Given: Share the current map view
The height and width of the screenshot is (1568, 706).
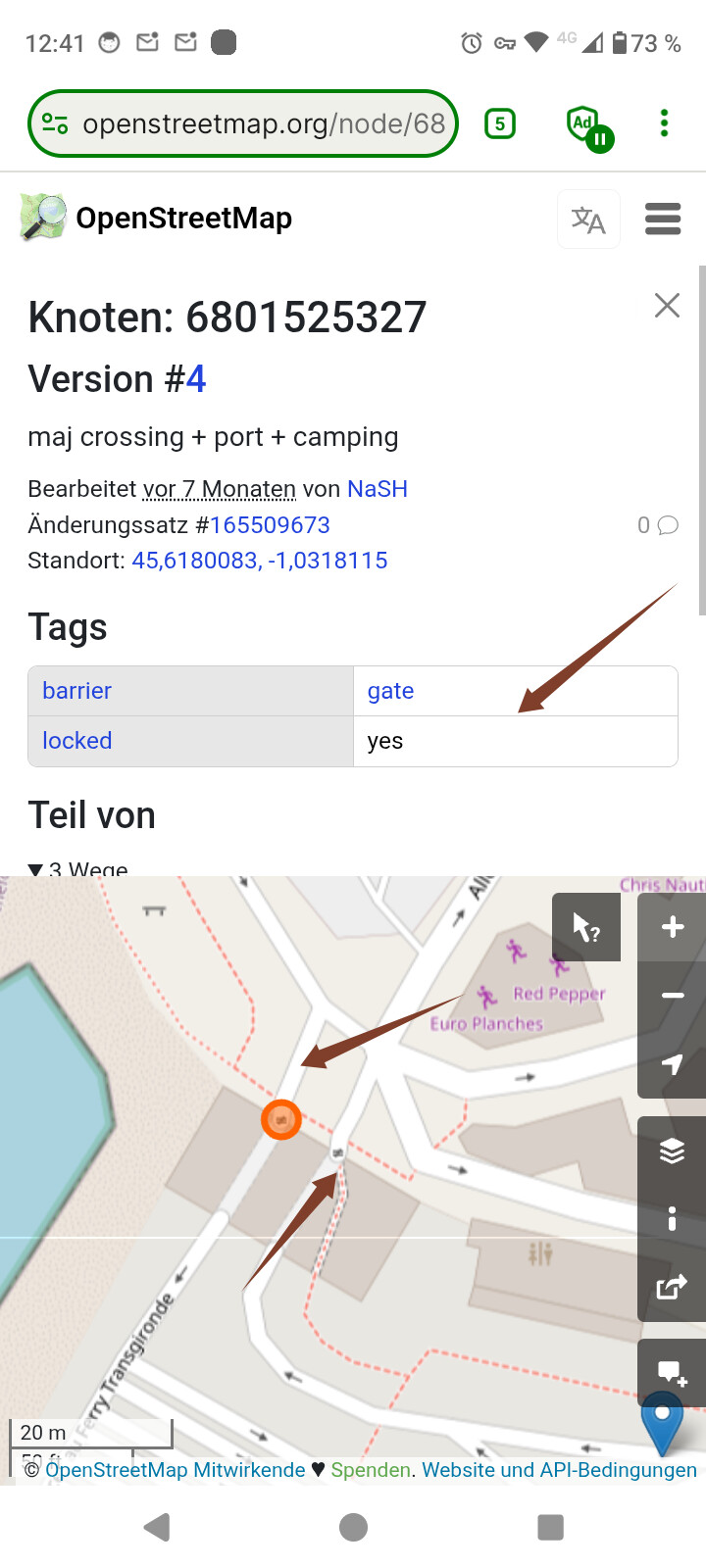Looking at the screenshot, I should 673,1287.
